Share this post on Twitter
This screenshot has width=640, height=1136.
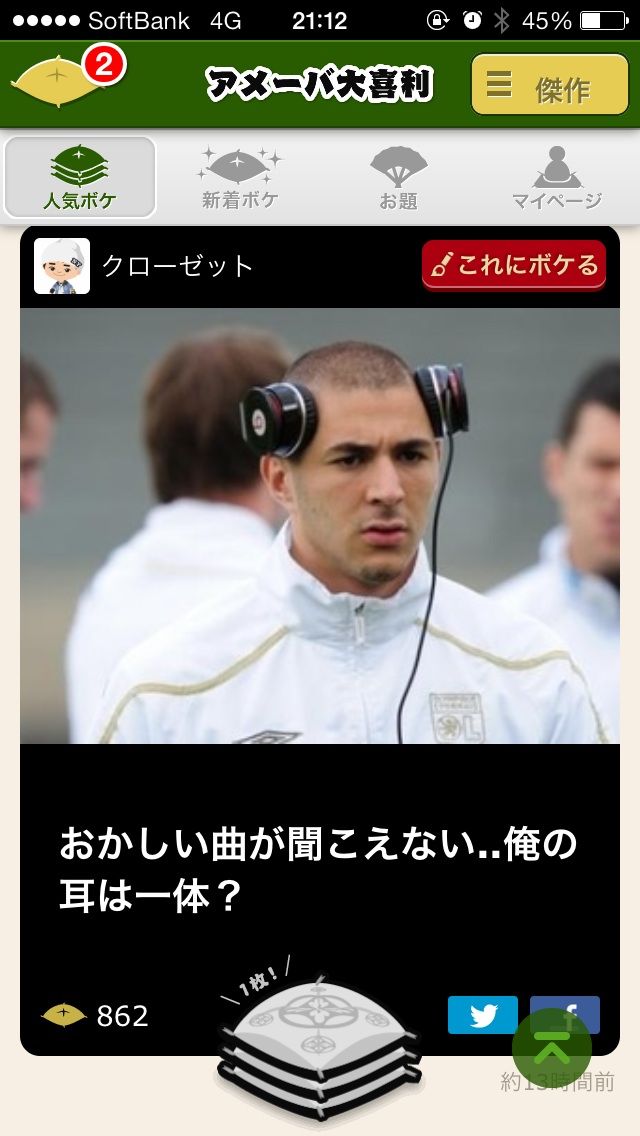[483, 1015]
